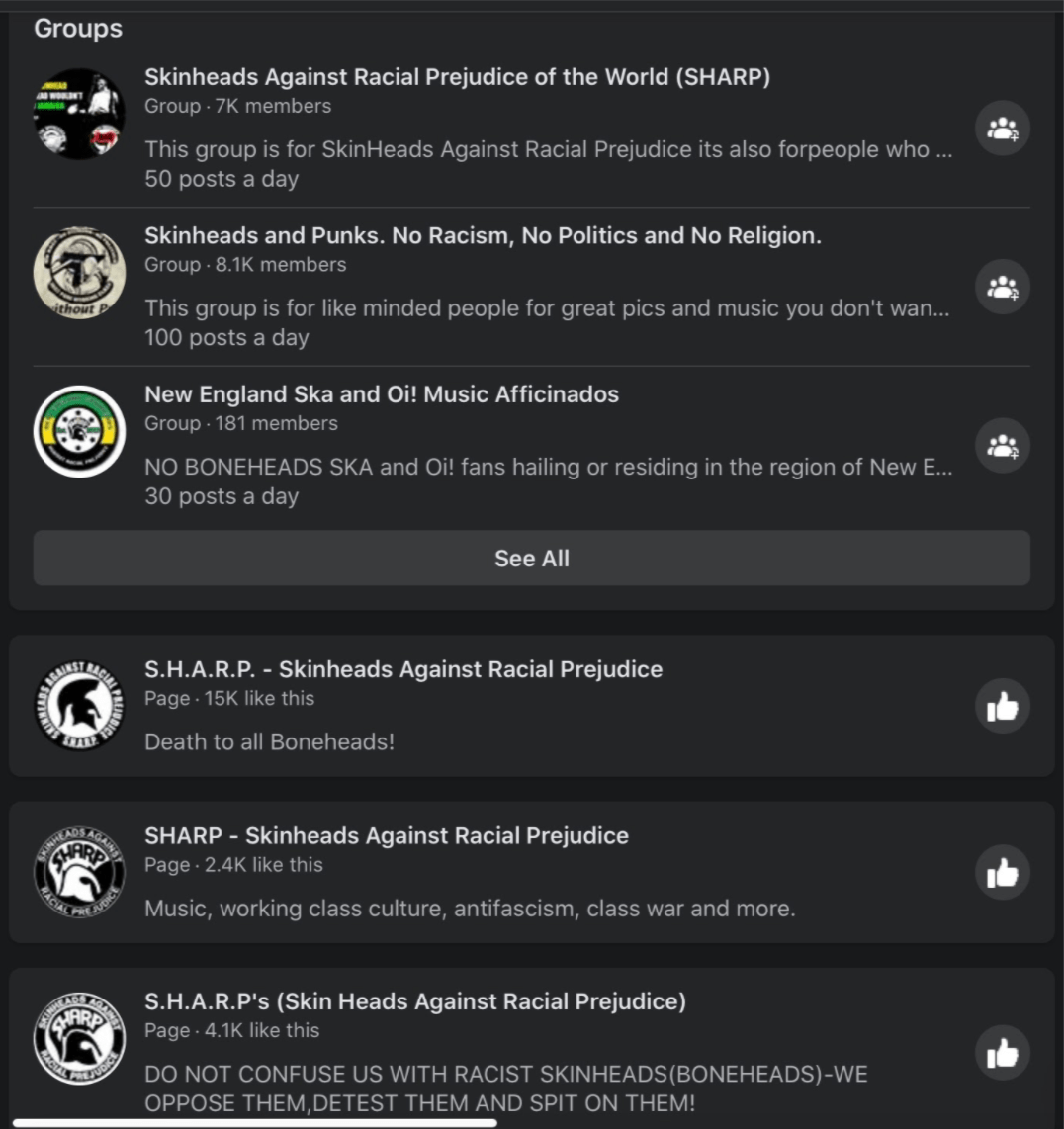Join New England Ska and Oi! group
The width and height of the screenshot is (1064, 1129).
point(1002,446)
